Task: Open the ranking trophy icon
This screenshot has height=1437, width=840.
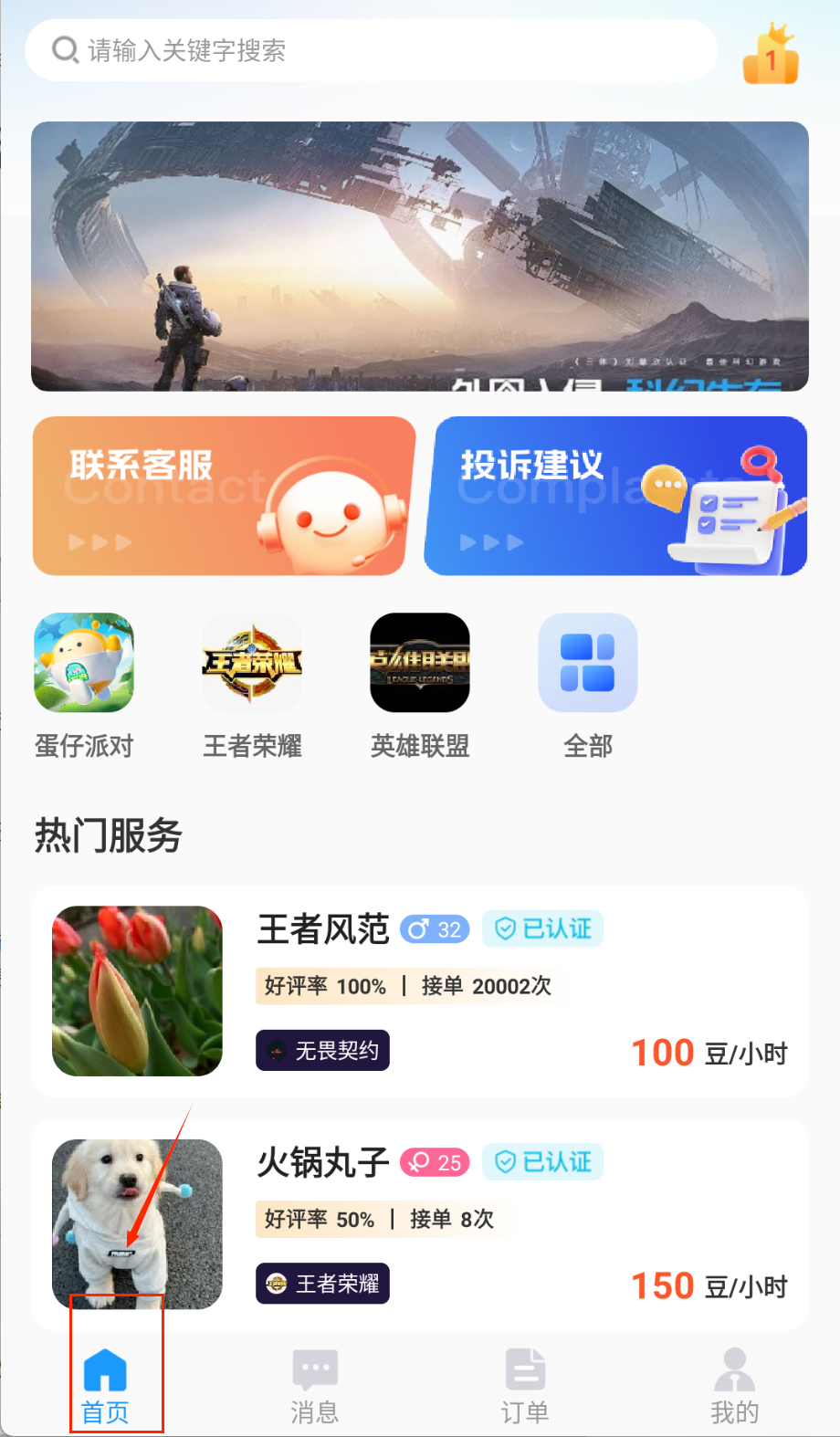Action: pyautogui.click(x=771, y=56)
